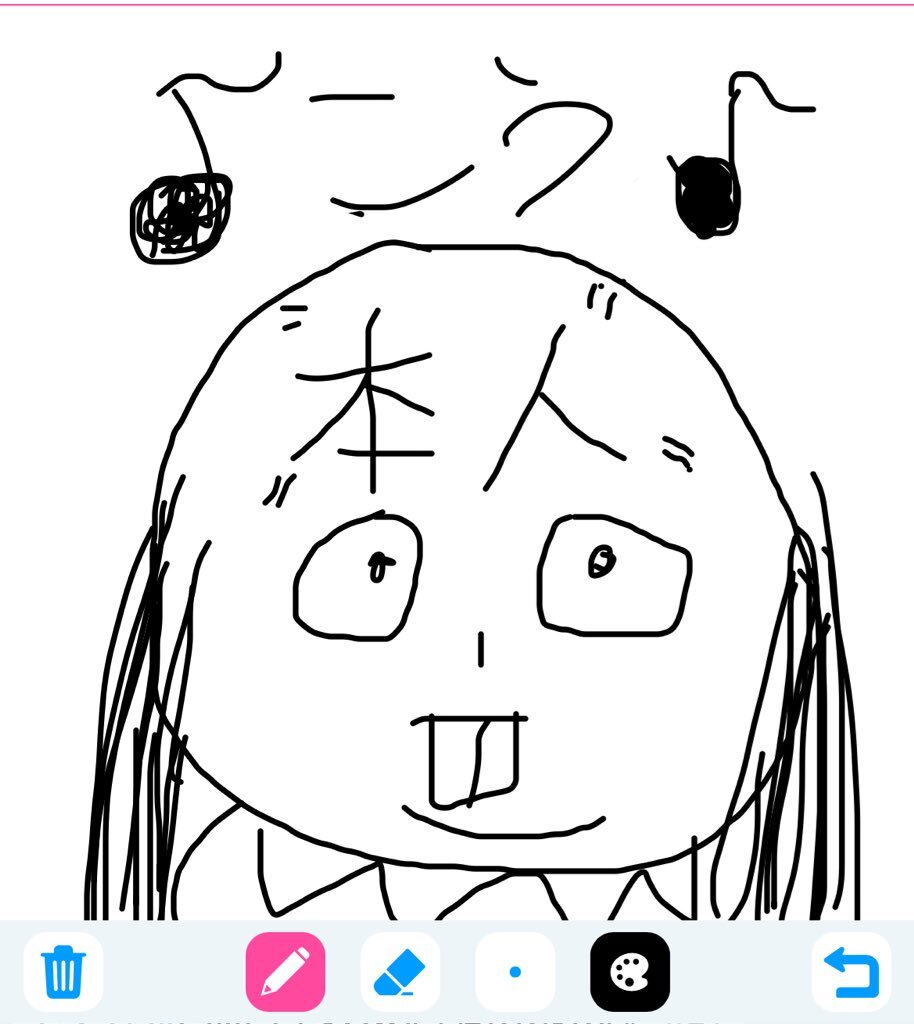Select the pink pencil drawing tool
Viewport: 914px width, 1024px height.
click(285, 971)
